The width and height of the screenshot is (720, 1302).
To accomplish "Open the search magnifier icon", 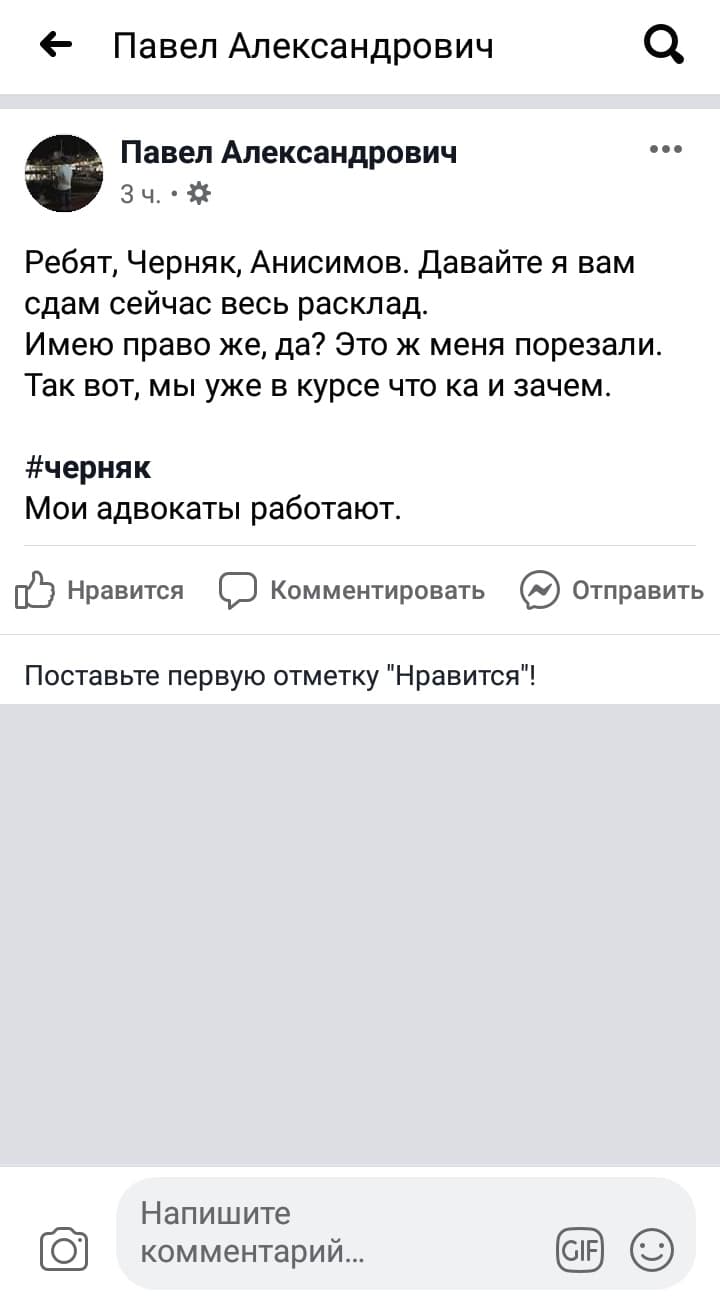I will (x=663, y=44).
